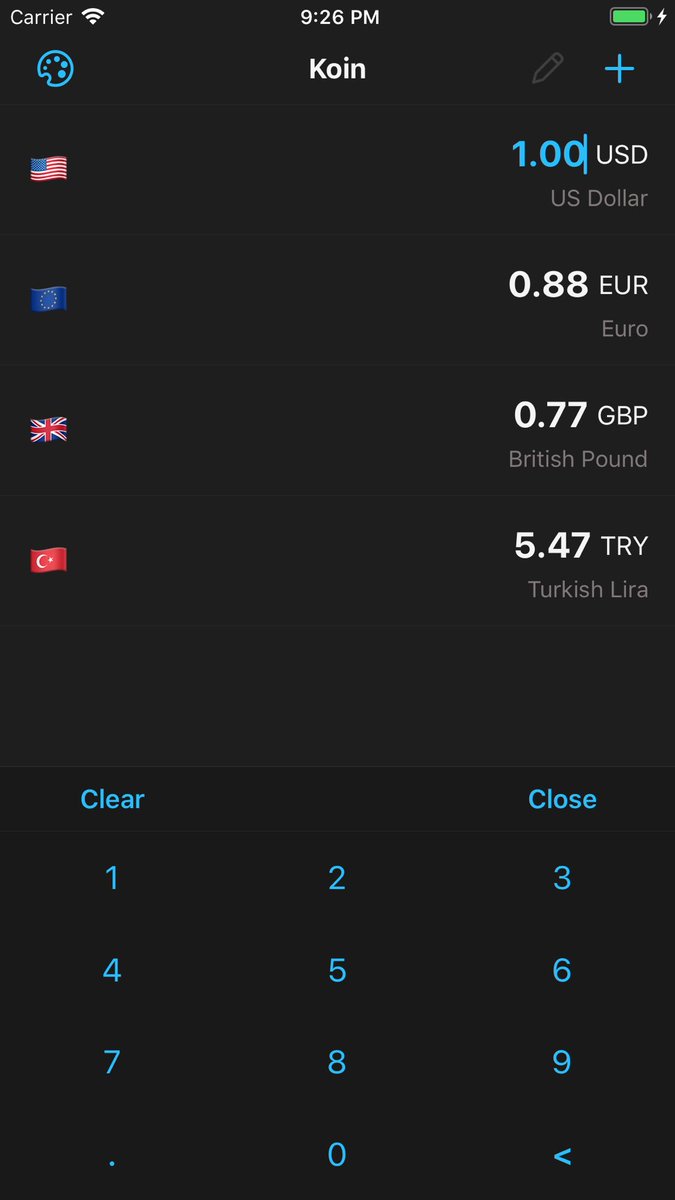Enter digit 9 on keypad
Screen dimensions: 675x1200
(x=562, y=1062)
